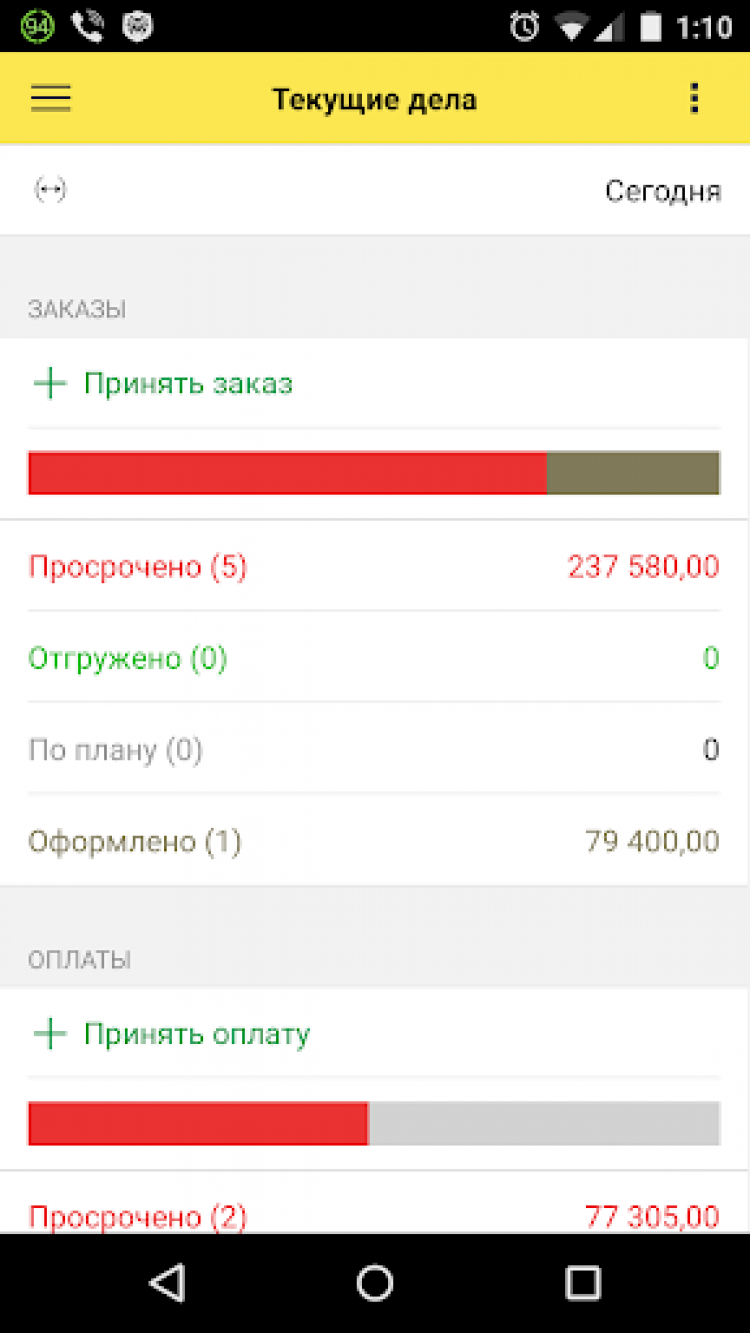Screen dimensions: 750x1333
Task: Open the overflow menu in the top bar
Action: click(x=694, y=98)
